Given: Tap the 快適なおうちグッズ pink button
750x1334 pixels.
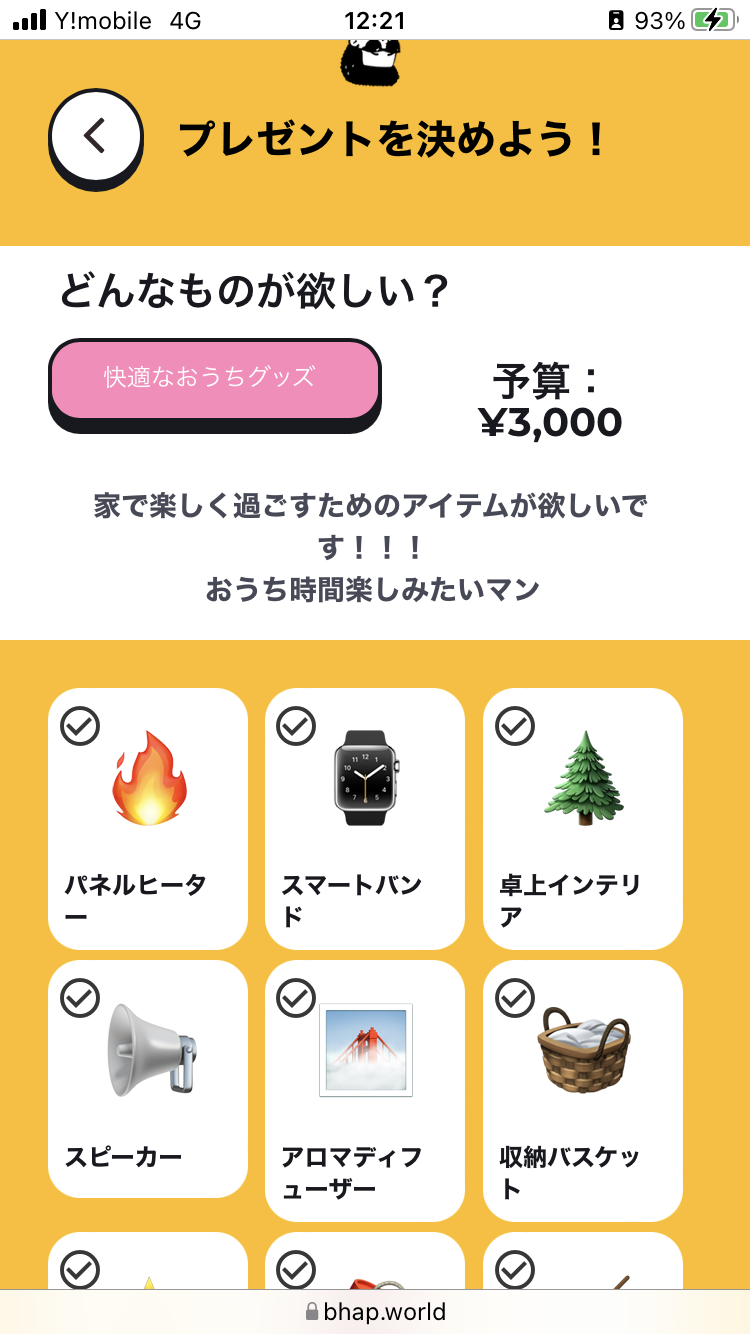Looking at the screenshot, I should point(214,379).
